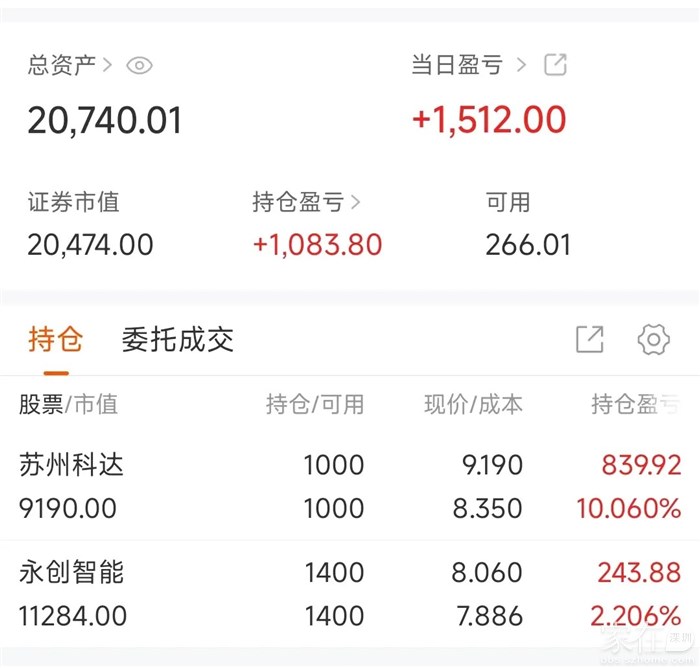700x668 pixels.
Task: Hide total assets with the eye icon
Action: click(139, 66)
